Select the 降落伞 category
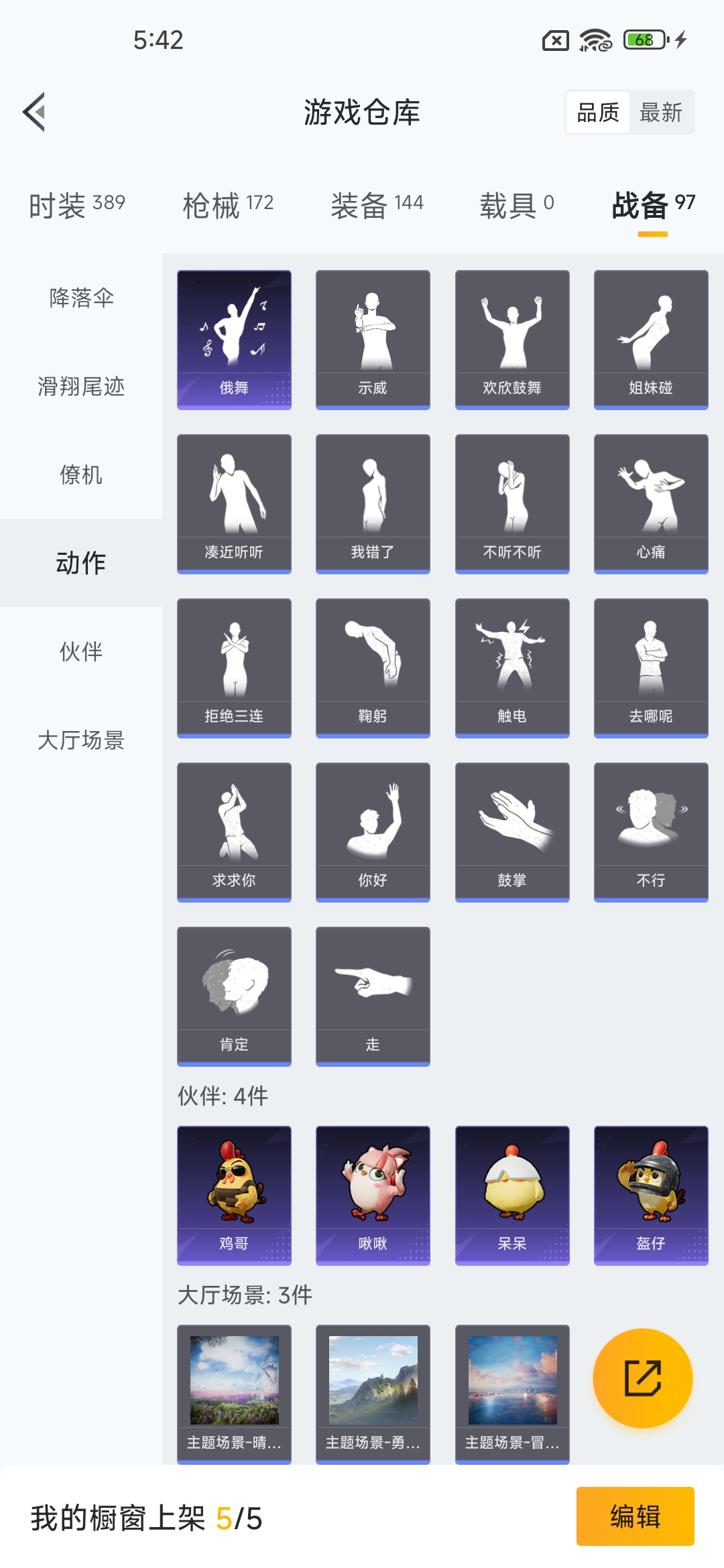Viewport: 724px width, 1568px height. pos(81,298)
